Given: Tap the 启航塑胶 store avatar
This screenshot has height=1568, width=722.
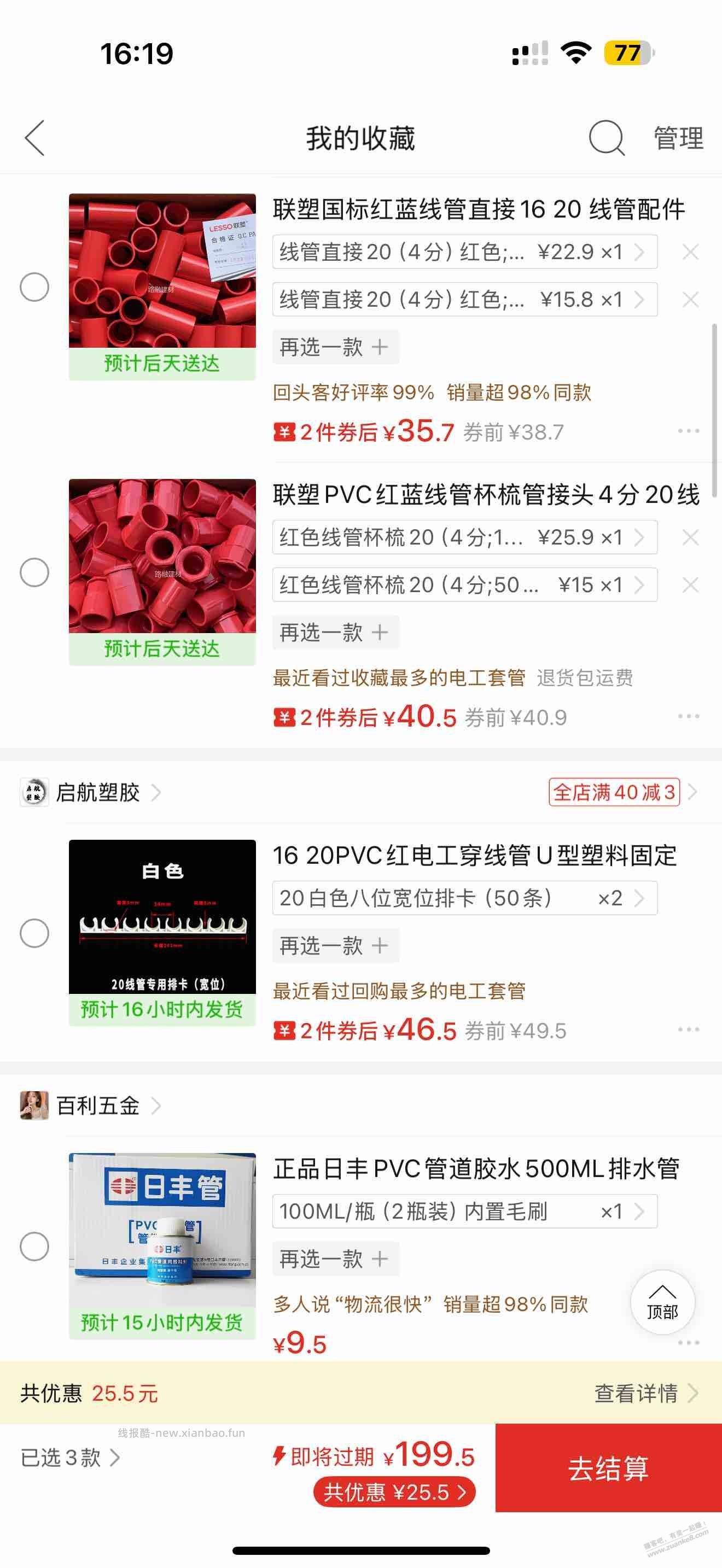Looking at the screenshot, I should [33, 792].
